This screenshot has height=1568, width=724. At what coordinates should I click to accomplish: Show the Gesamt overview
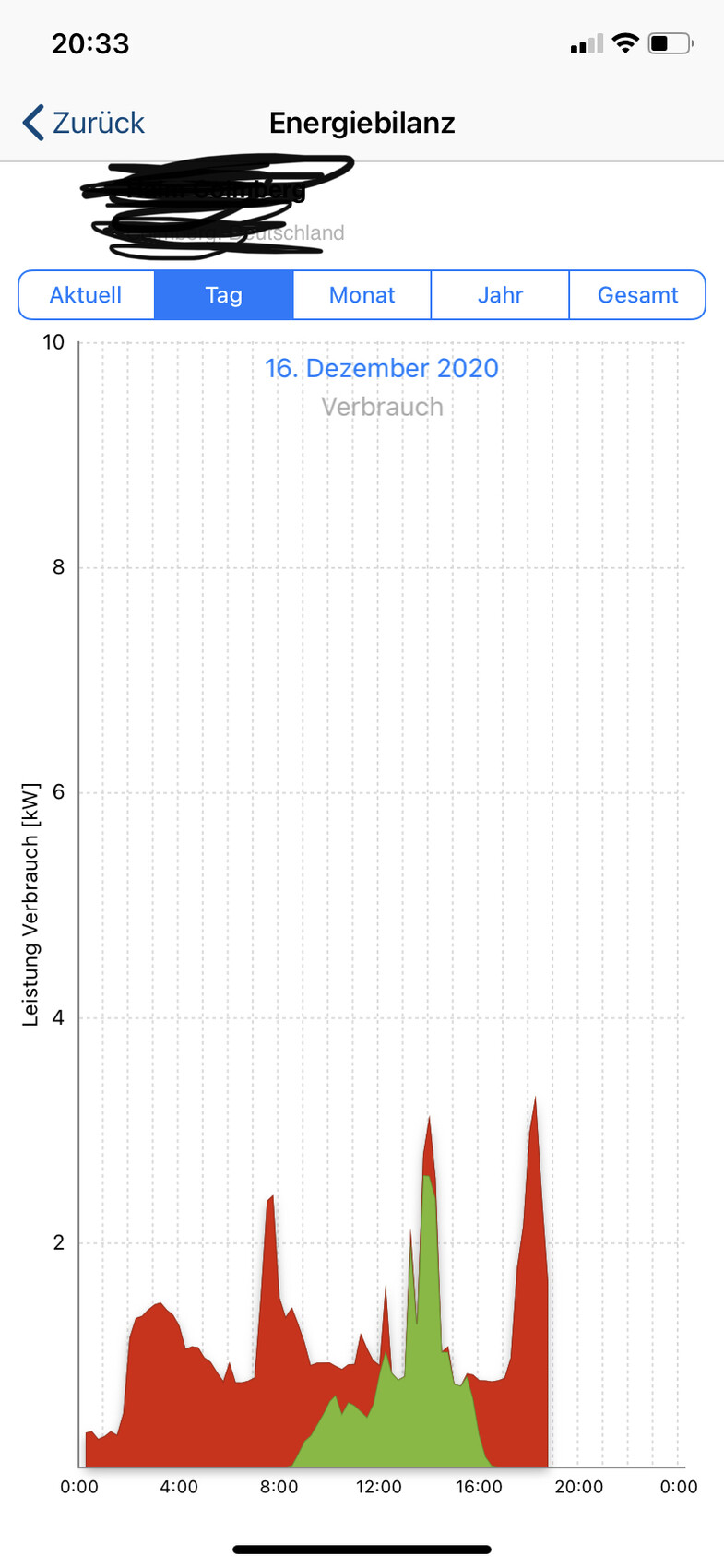click(637, 295)
